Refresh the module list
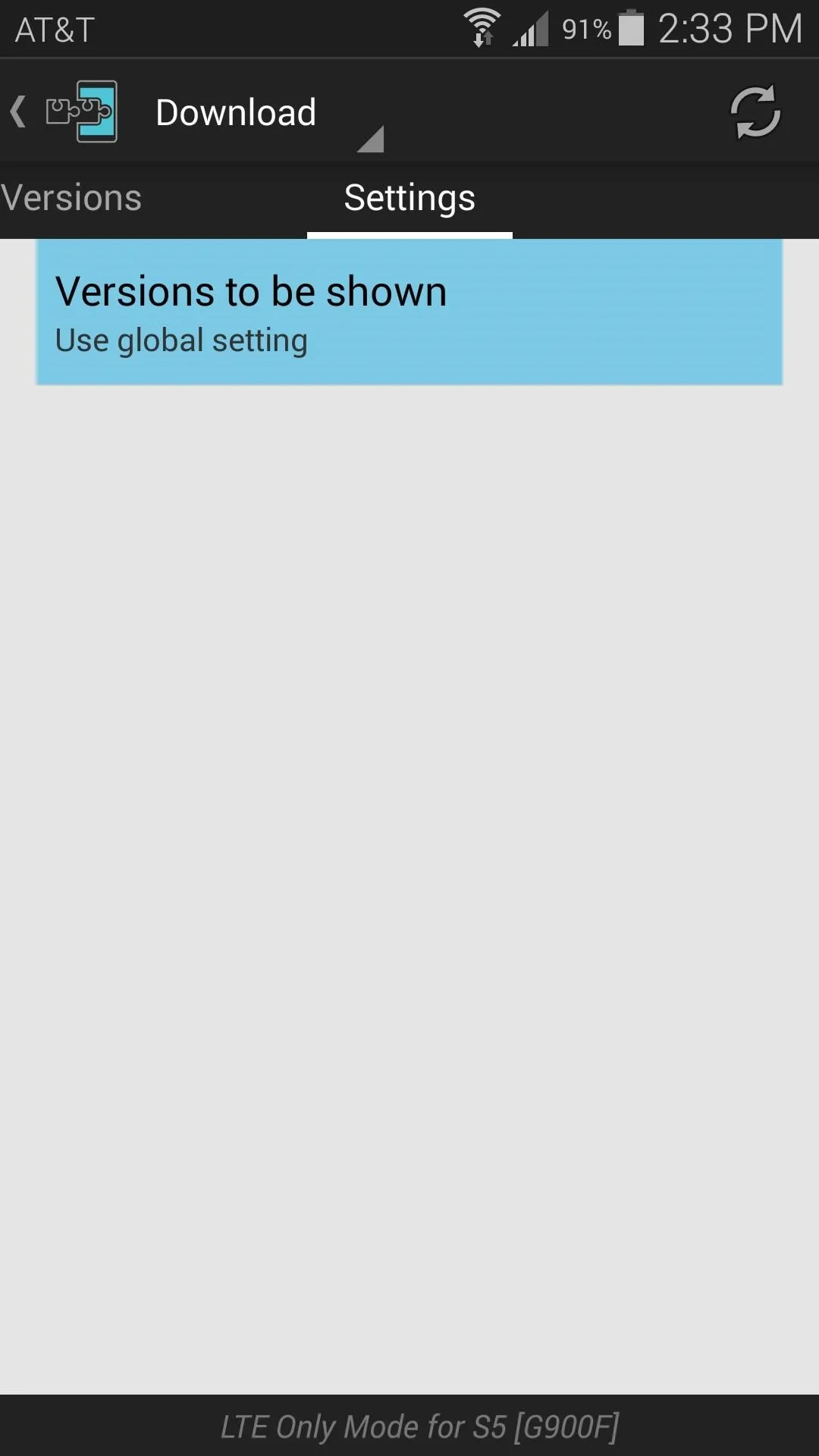This screenshot has height=1456, width=819. pos(755,112)
